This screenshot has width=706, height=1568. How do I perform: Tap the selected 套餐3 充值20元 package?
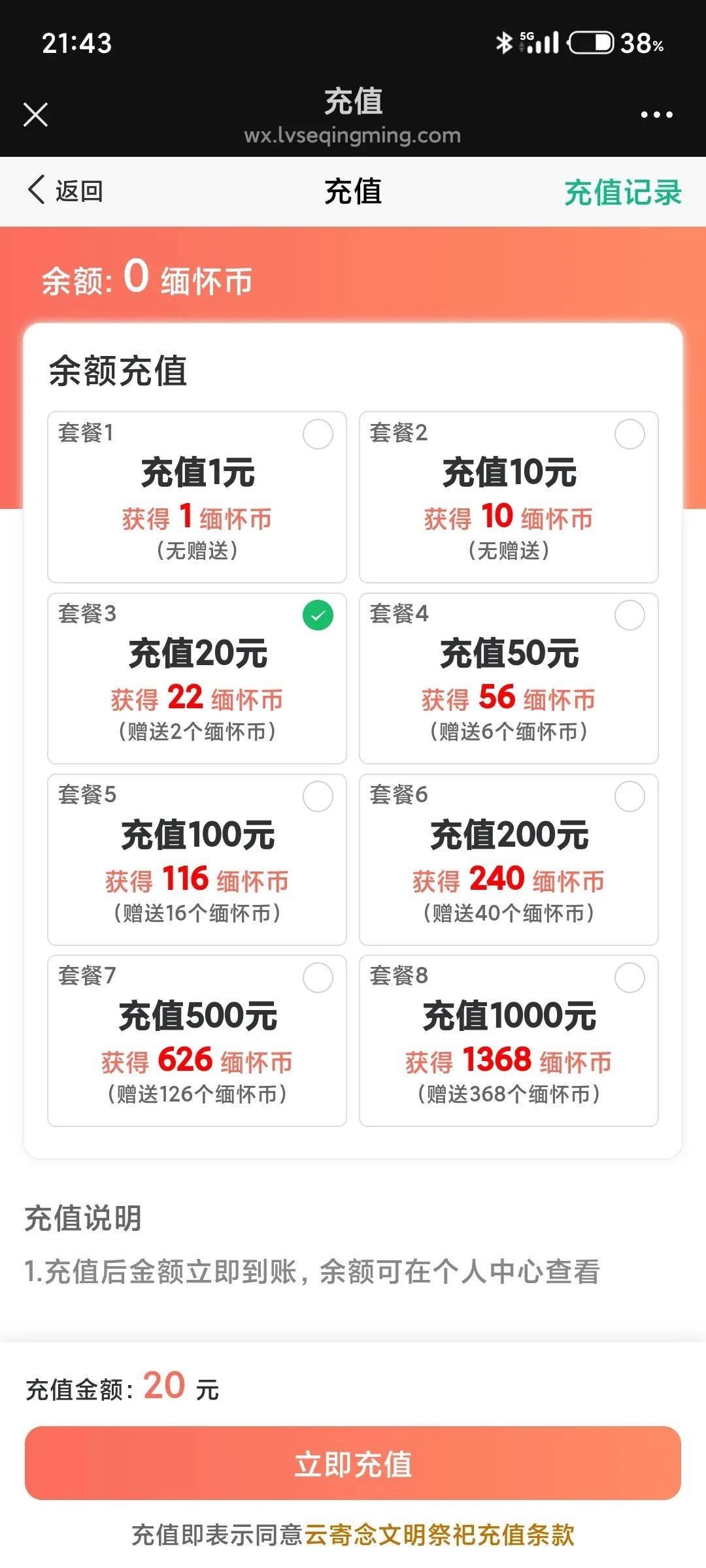(x=197, y=678)
